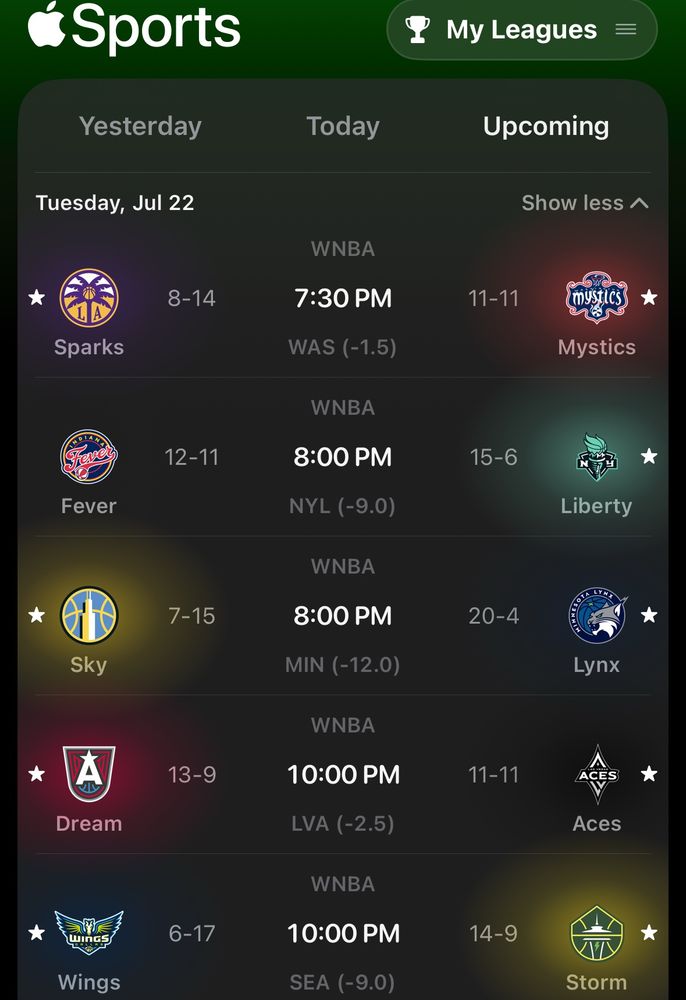Open the Fever vs Liberty game

click(x=343, y=458)
